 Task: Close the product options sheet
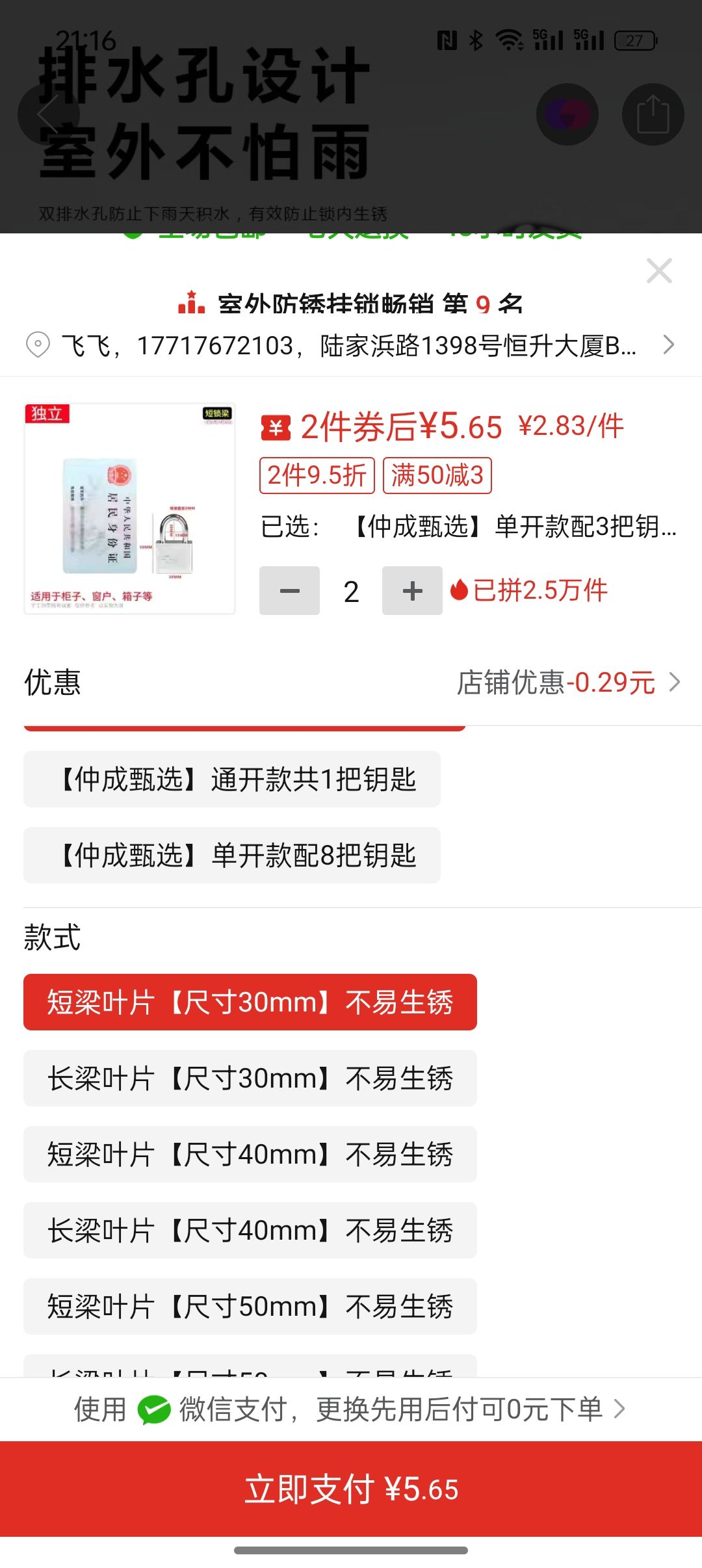(x=659, y=271)
